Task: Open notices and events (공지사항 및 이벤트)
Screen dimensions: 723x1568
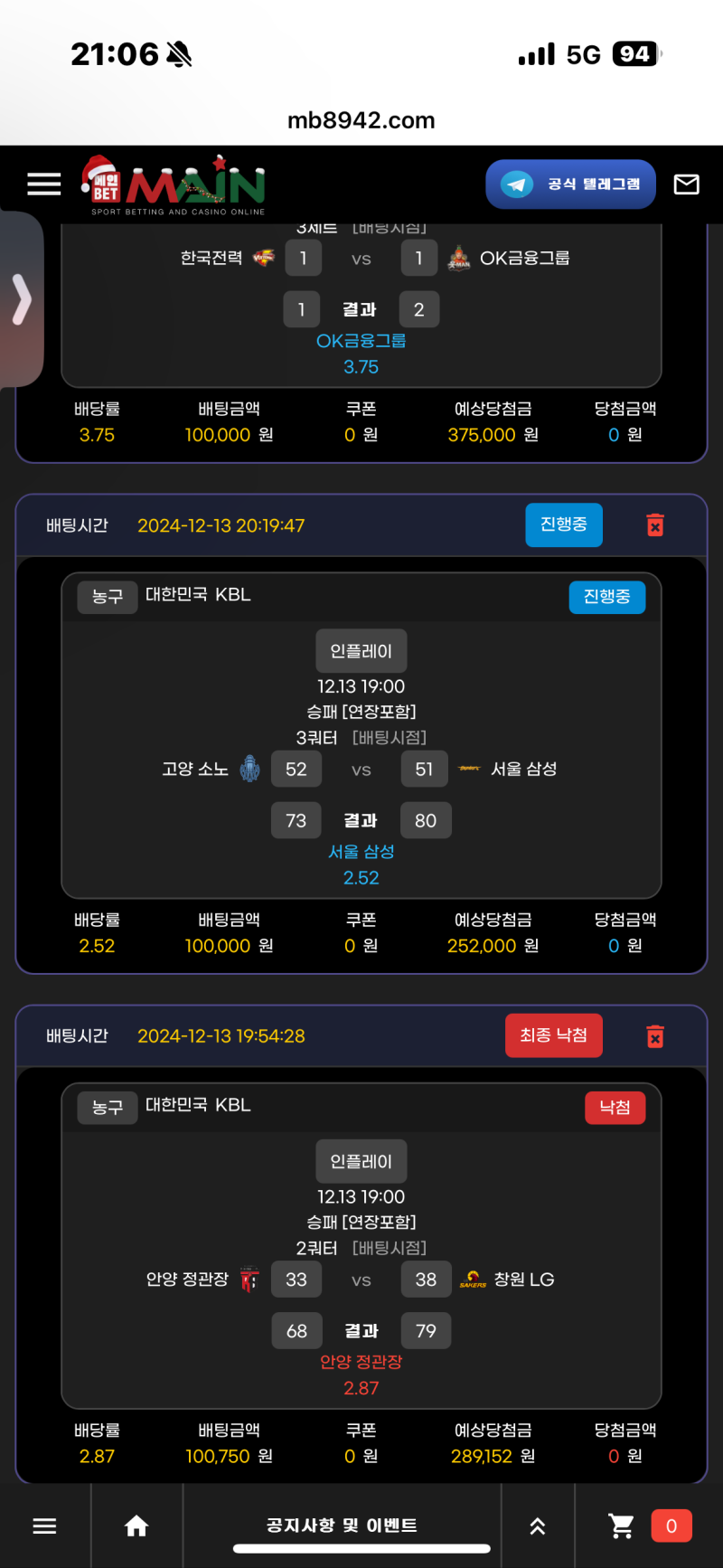Action: point(342,1526)
